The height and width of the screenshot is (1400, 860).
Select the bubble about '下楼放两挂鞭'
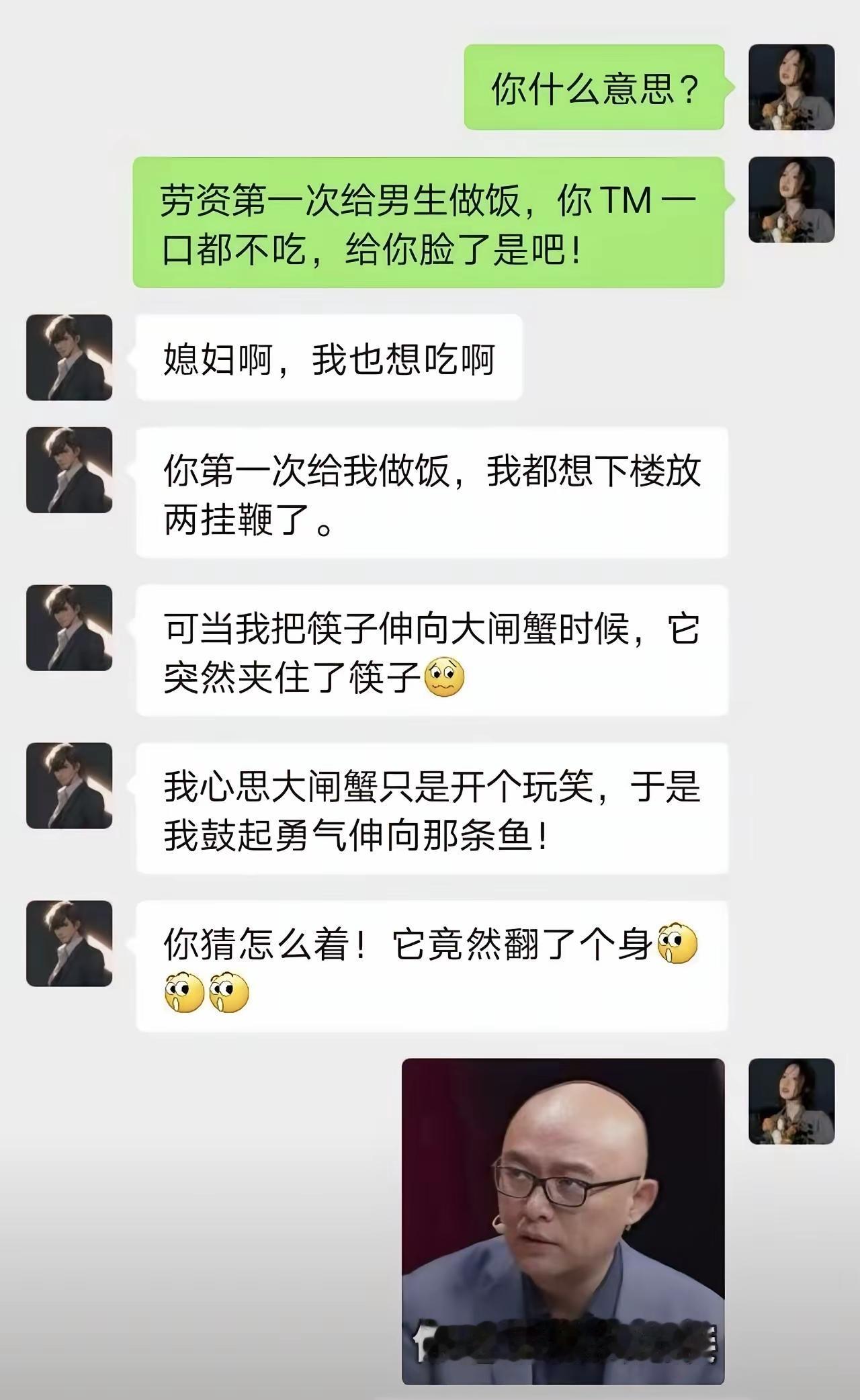[430, 494]
